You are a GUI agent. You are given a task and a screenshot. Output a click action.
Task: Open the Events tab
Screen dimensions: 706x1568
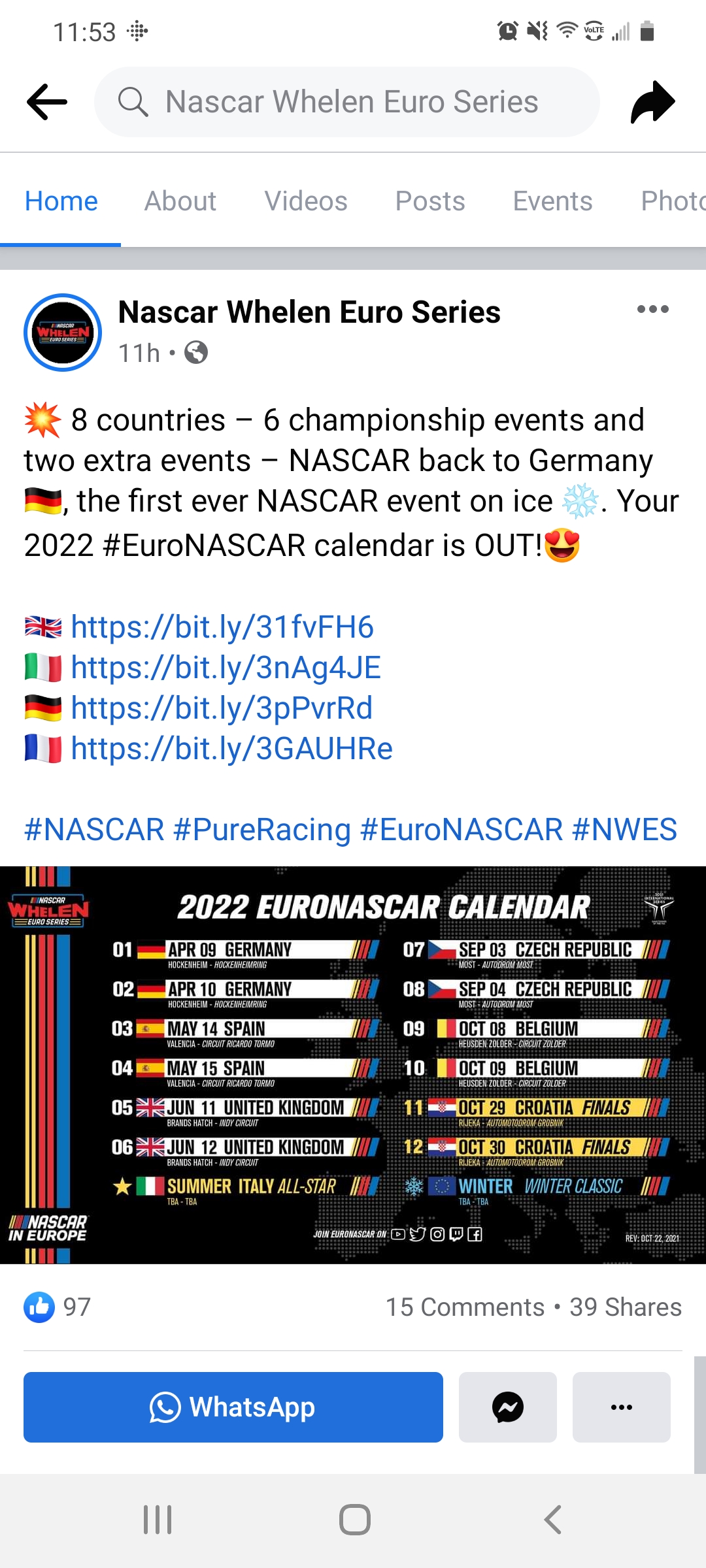tap(552, 201)
